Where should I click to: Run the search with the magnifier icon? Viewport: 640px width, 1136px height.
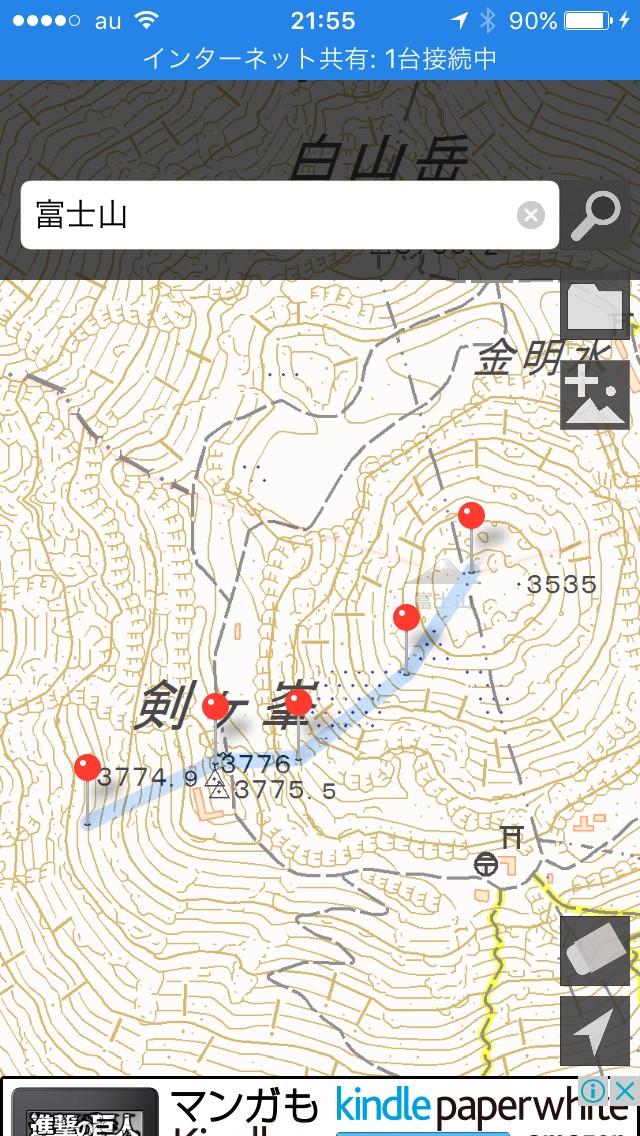click(x=595, y=215)
